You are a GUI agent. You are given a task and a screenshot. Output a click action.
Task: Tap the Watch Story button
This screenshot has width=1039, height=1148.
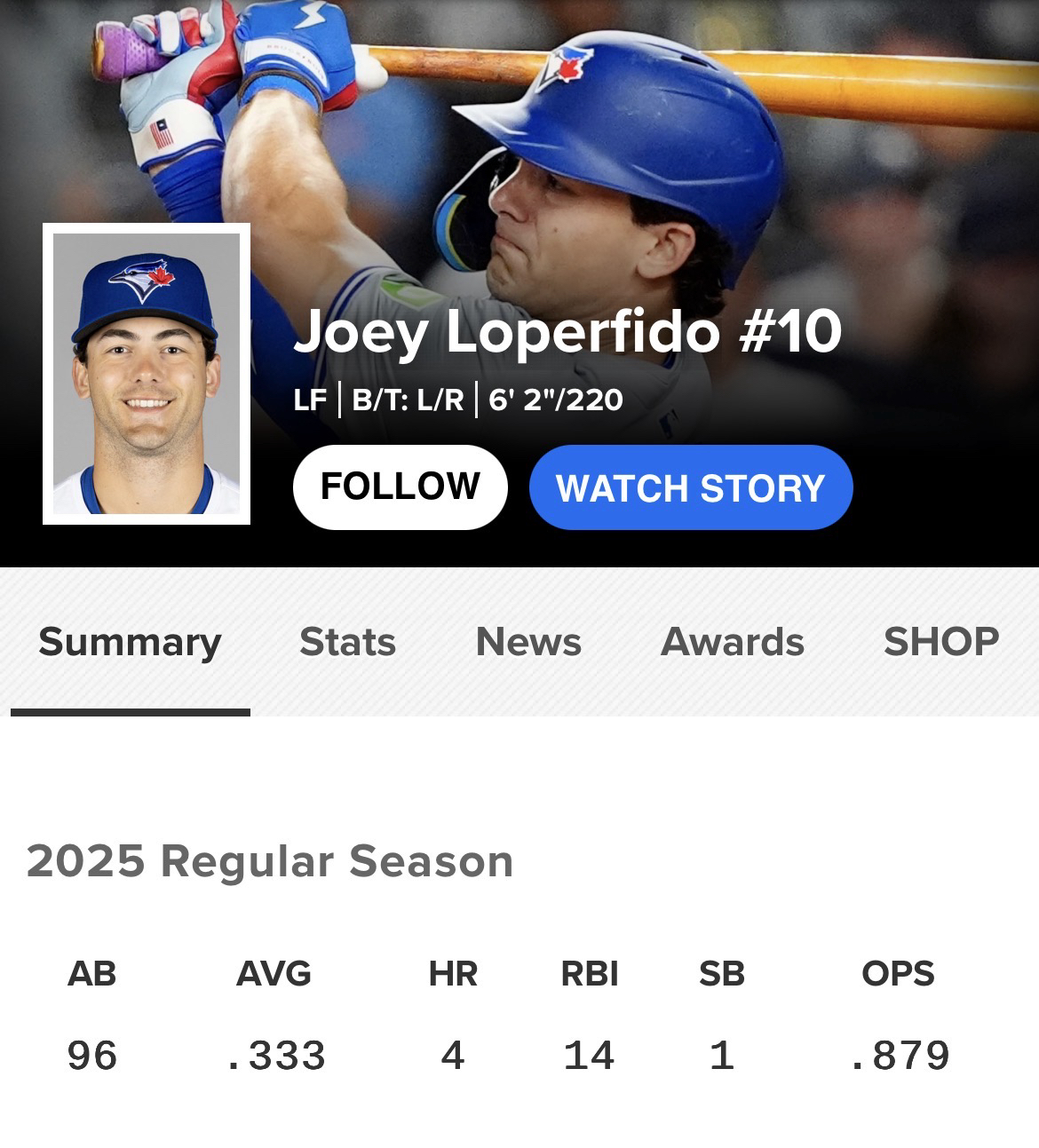(690, 487)
